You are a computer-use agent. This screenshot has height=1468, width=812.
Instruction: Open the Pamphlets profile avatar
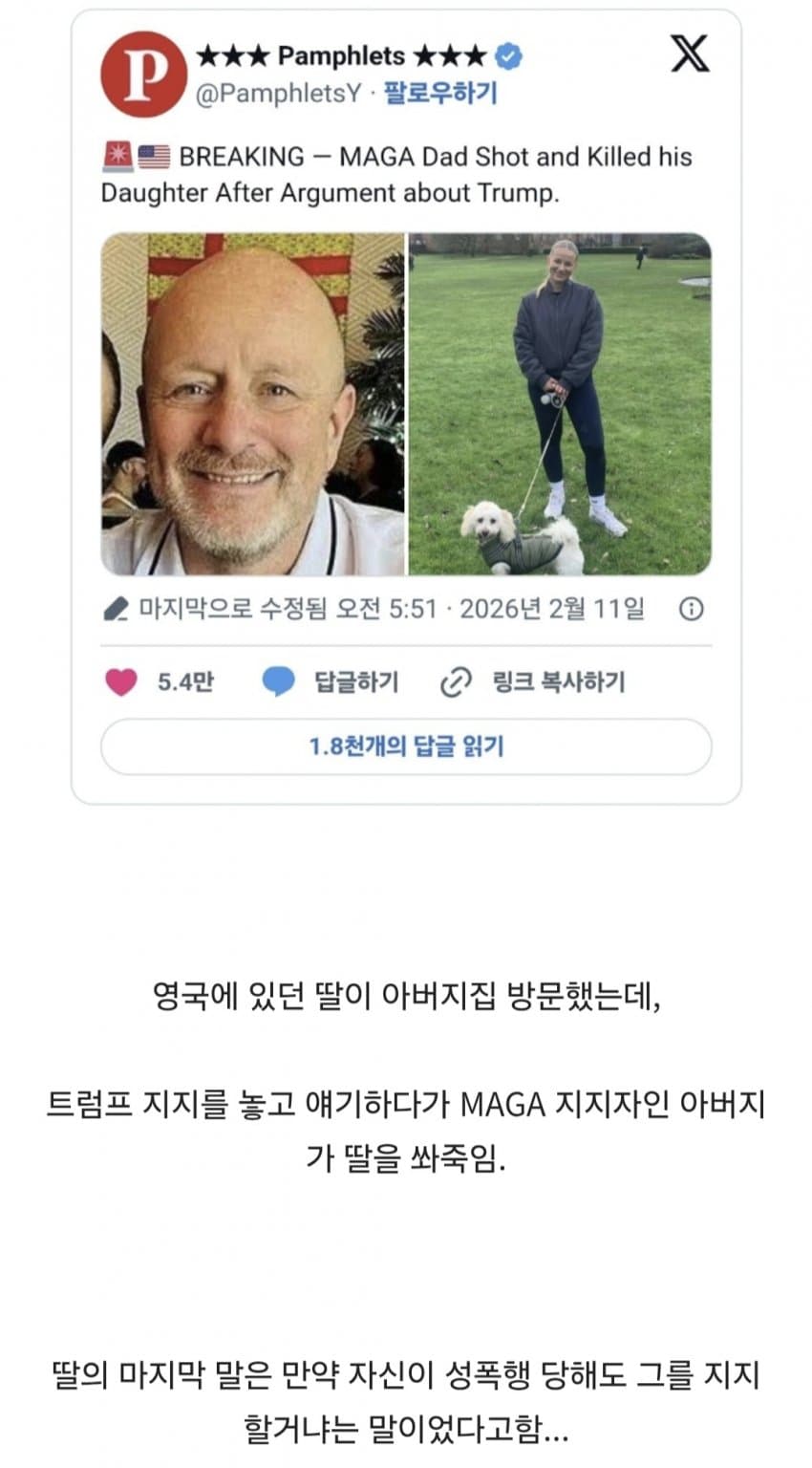[144, 75]
